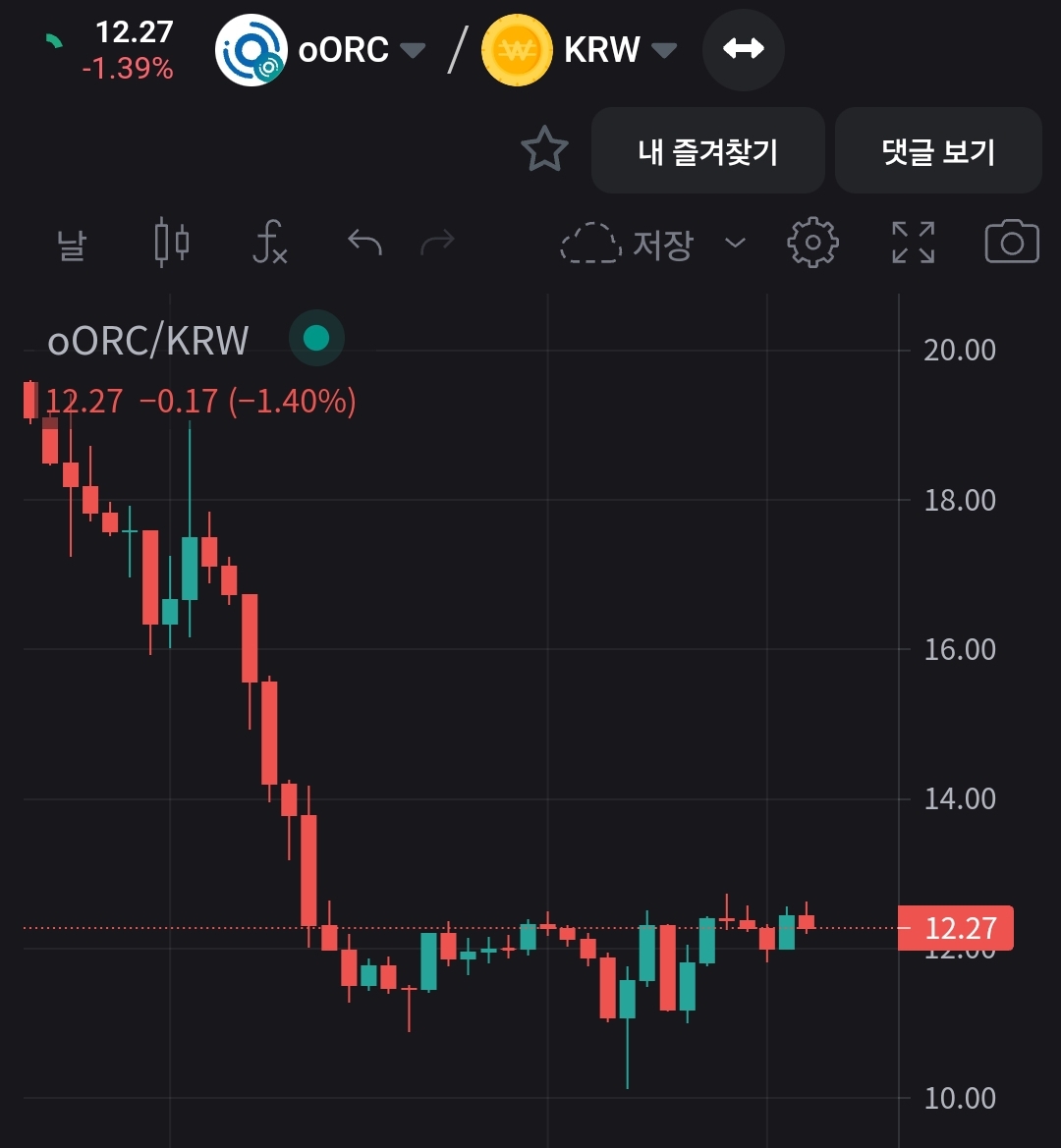The height and width of the screenshot is (1148, 1061).
Task: Open chart settings gear
Action: pyautogui.click(x=812, y=243)
